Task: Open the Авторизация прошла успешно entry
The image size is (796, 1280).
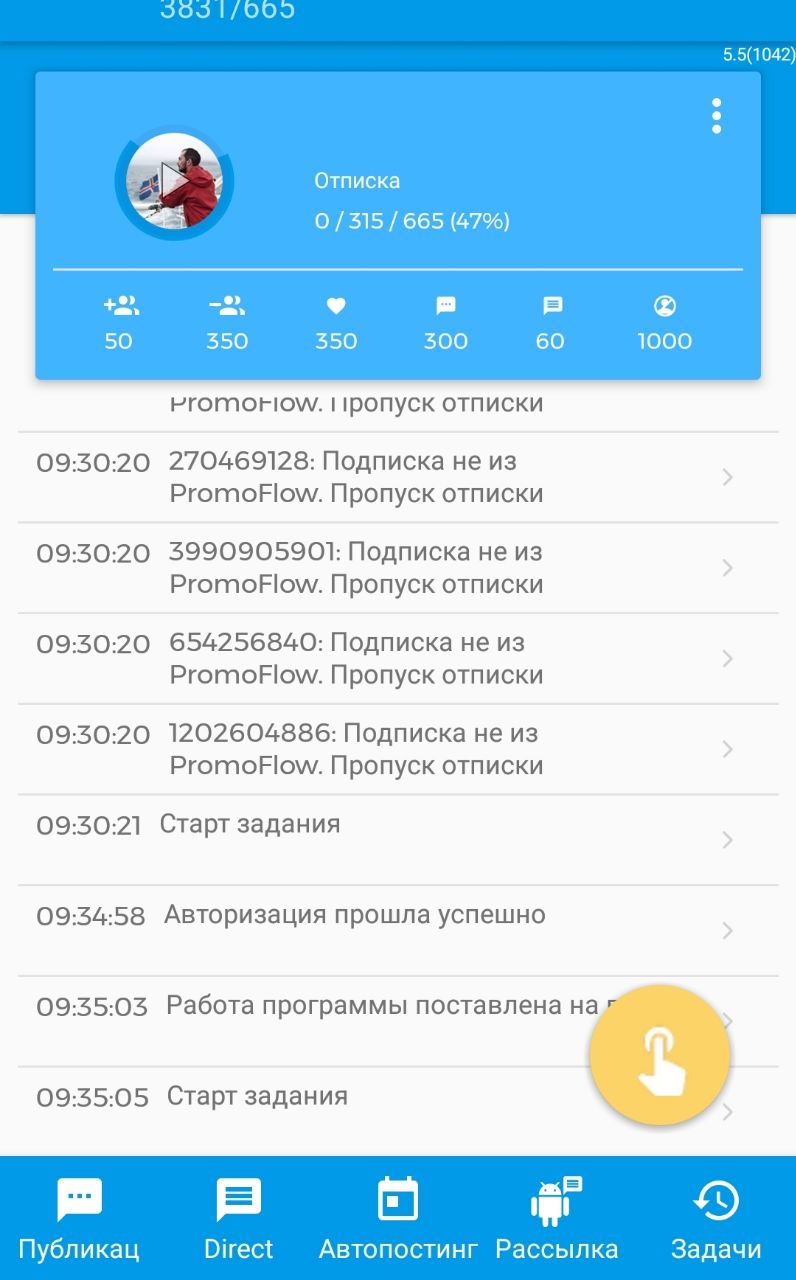Action: pos(398,931)
